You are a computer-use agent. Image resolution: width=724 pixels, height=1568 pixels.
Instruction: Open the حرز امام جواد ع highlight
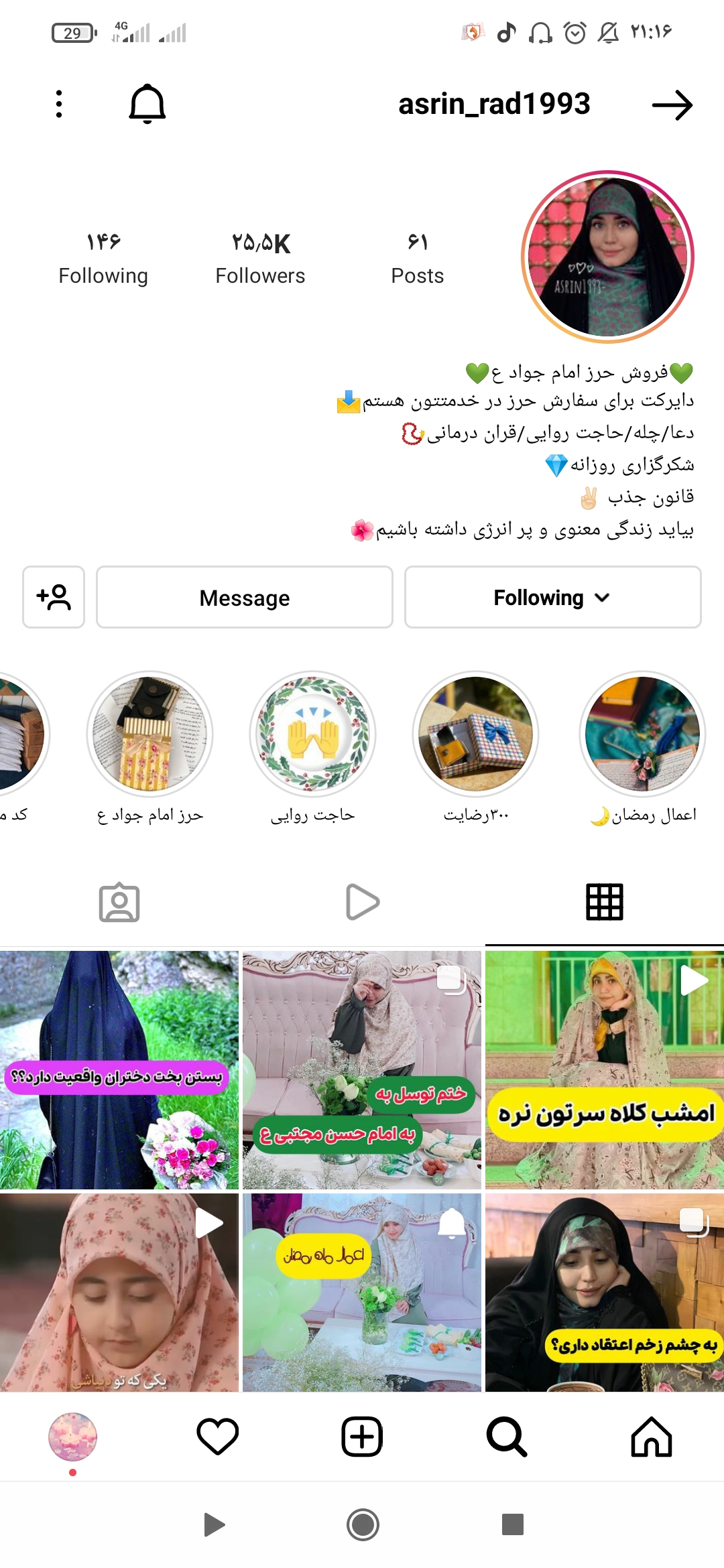(149, 734)
